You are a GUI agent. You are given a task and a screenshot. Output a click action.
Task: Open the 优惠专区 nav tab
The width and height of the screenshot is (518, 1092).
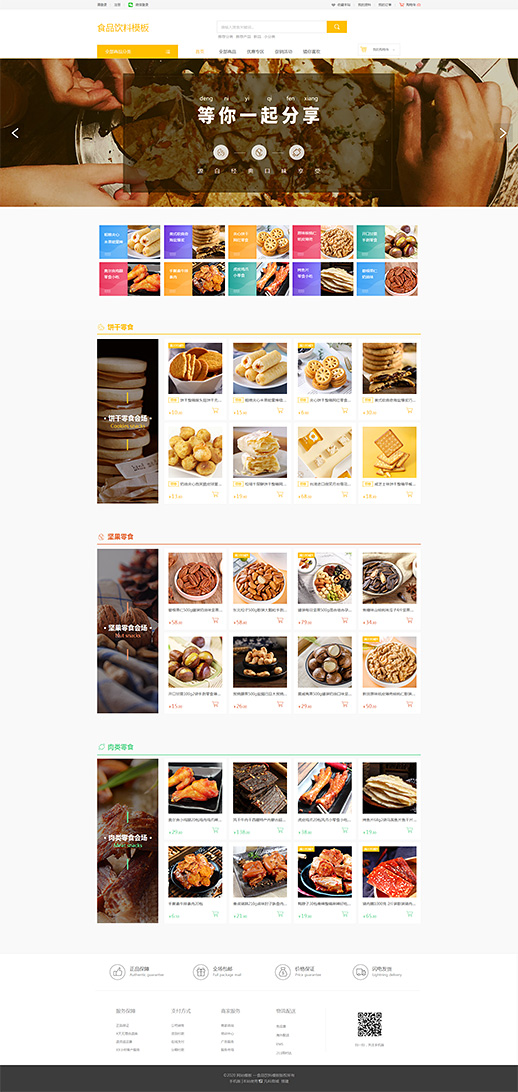tap(256, 52)
